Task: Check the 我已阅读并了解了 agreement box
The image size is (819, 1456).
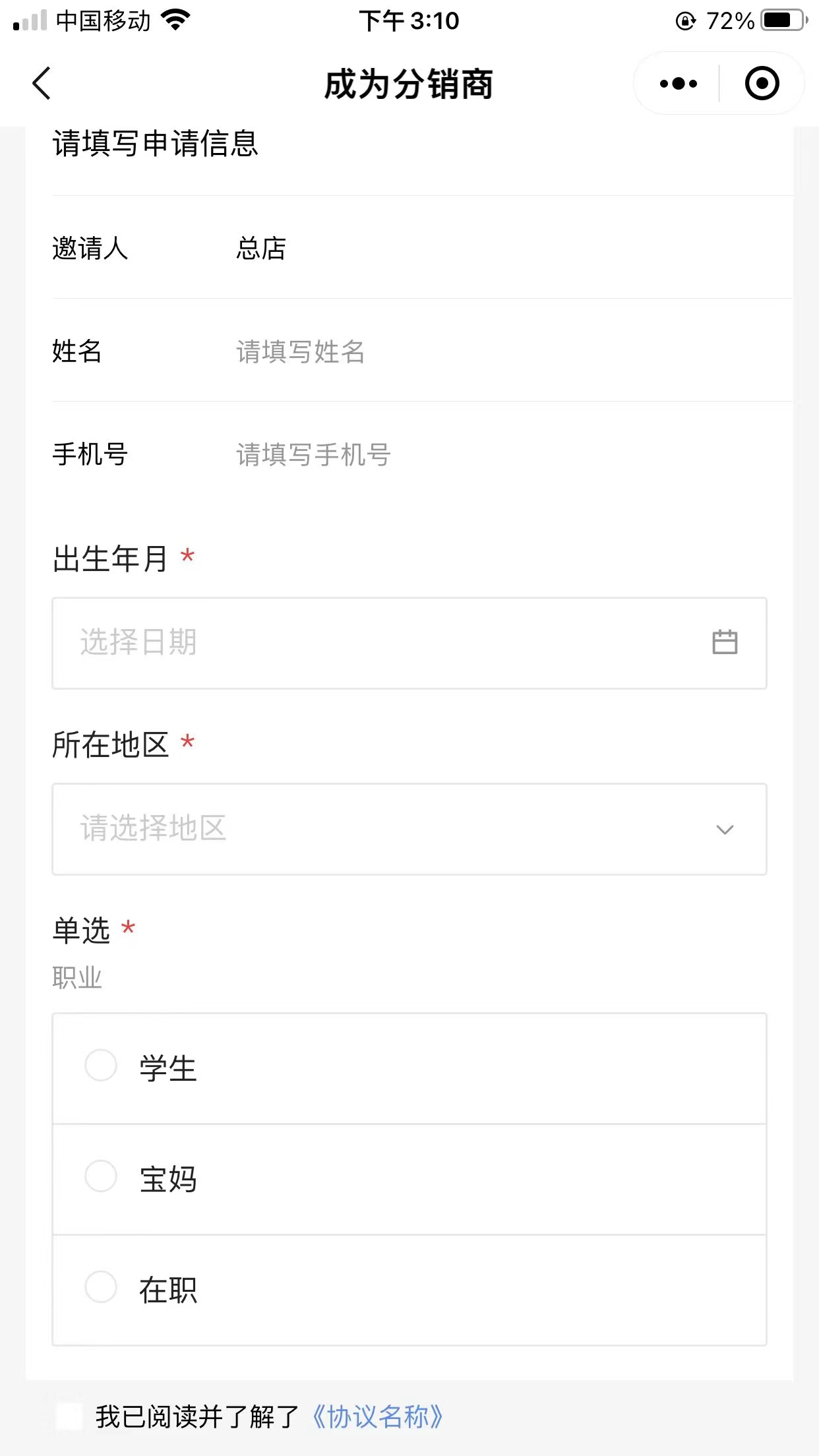Action: click(x=70, y=1416)
